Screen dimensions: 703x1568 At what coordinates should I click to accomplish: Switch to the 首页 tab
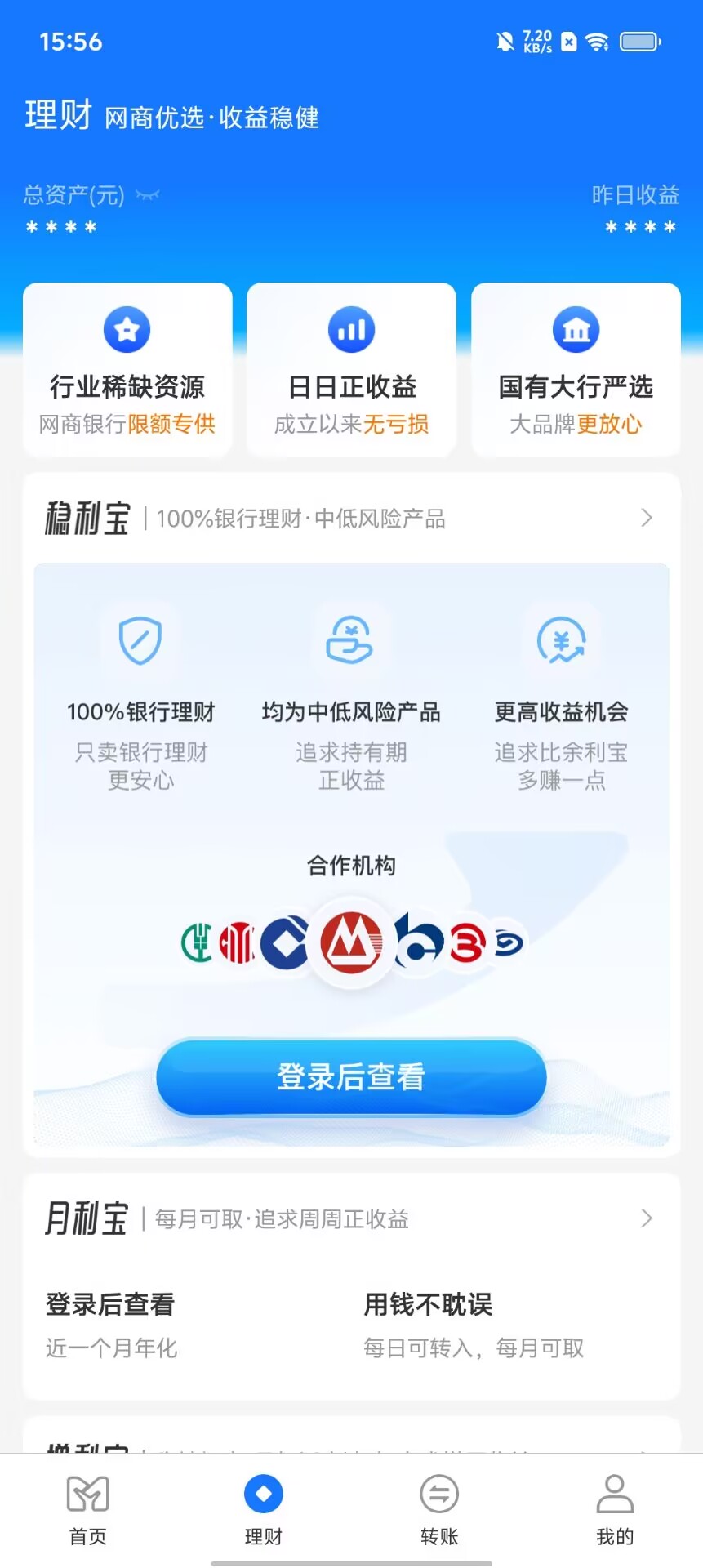pyautogui.click(x=87, y=1510)
